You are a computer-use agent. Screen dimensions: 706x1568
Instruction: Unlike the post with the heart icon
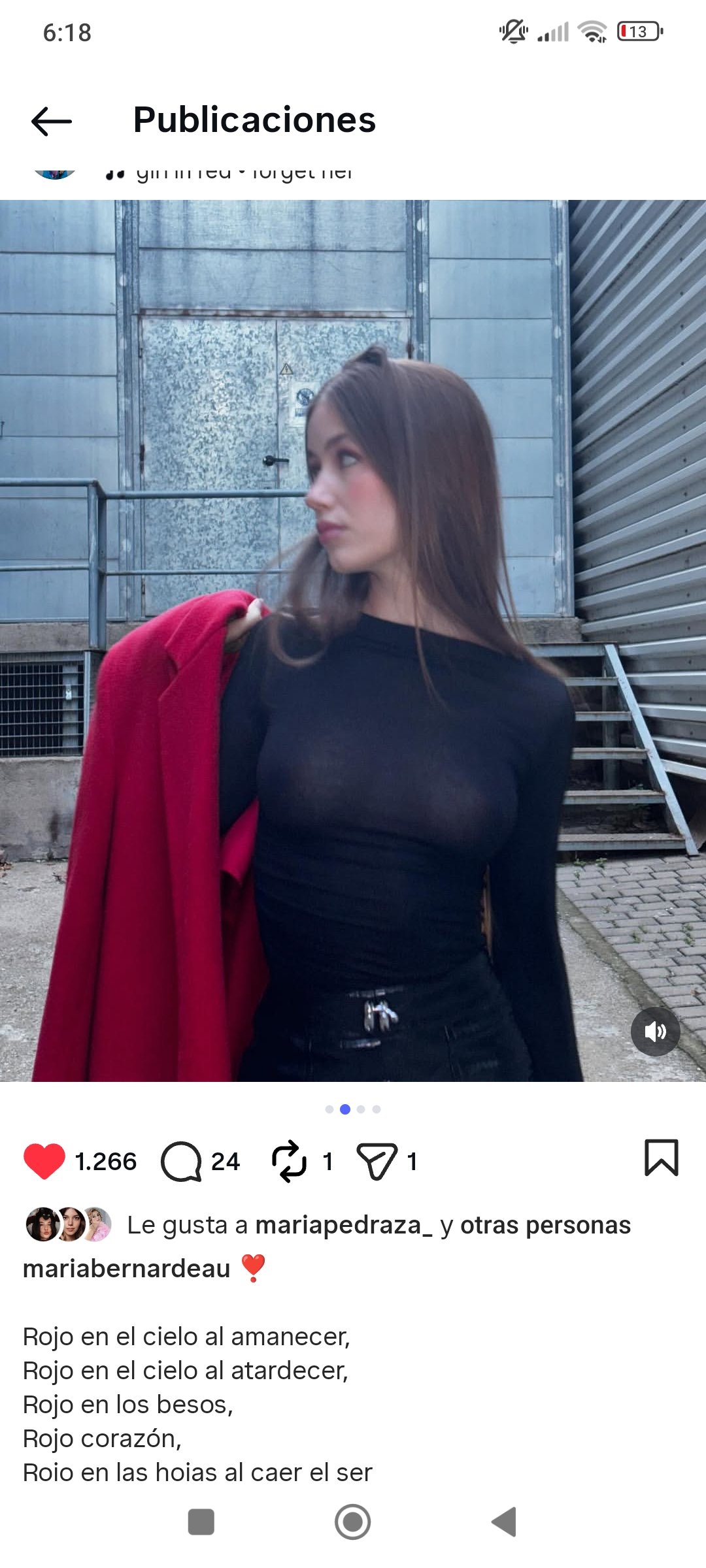tap(44, 1161)
